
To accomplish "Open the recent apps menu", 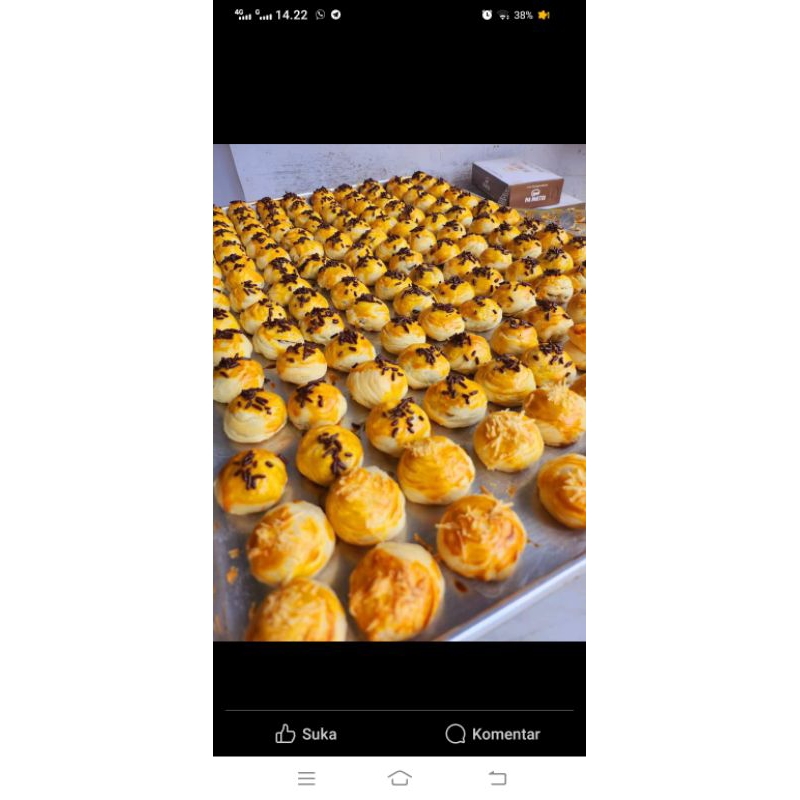I will coord(307,778).
